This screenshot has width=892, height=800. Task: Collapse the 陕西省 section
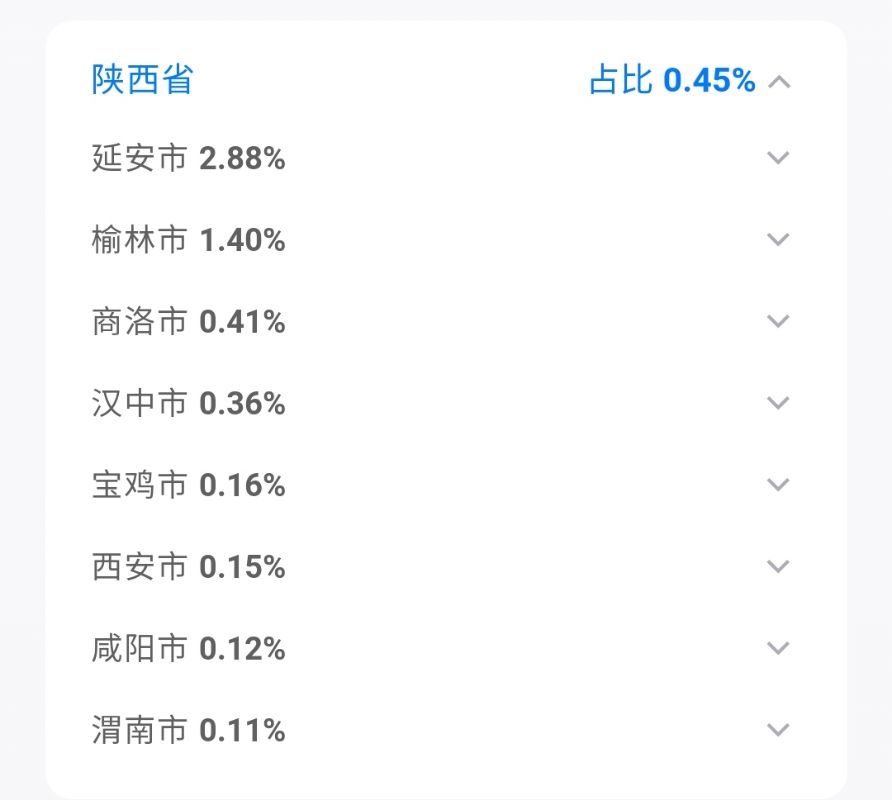[779, 82]
